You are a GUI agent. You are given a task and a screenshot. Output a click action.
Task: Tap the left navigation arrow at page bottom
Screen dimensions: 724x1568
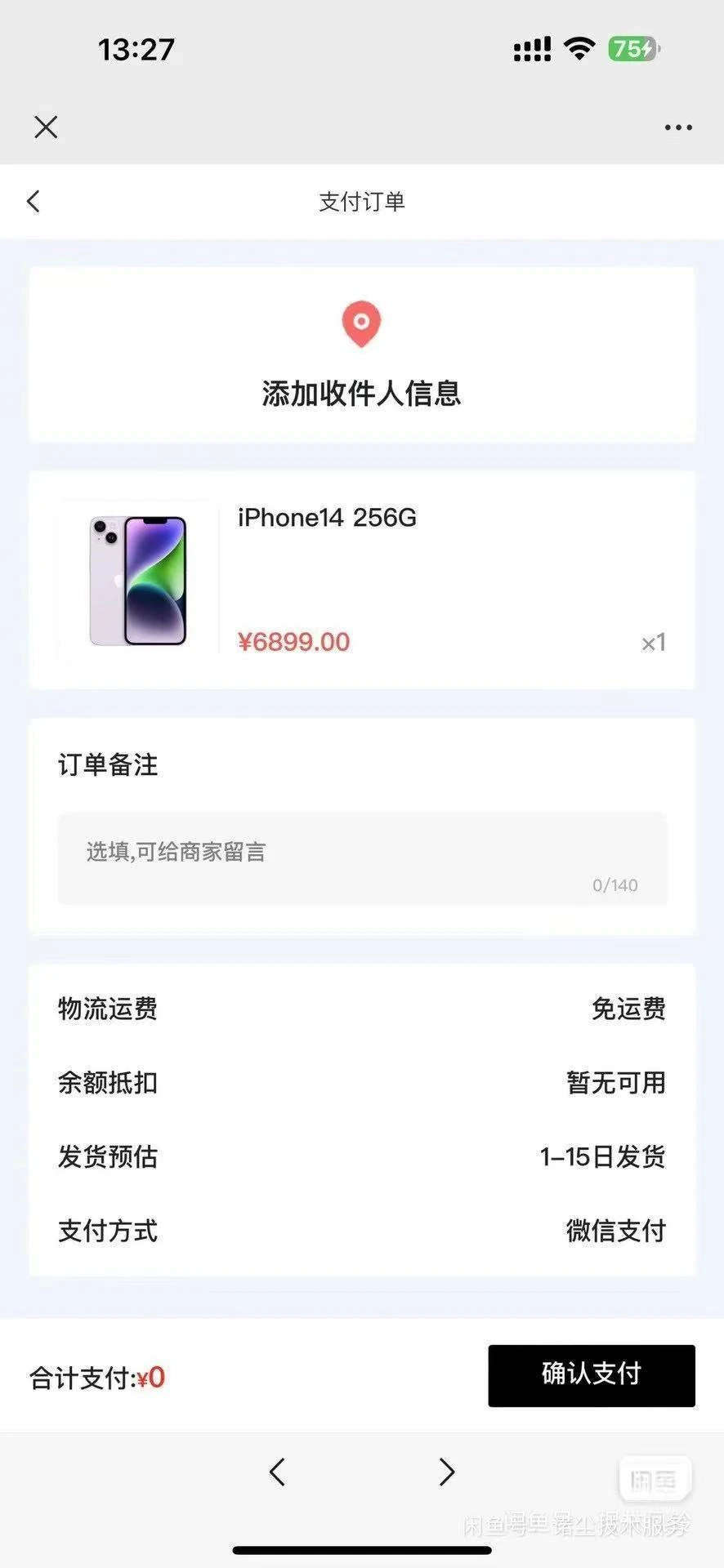pyautogui.click(x=277, y=1472)
